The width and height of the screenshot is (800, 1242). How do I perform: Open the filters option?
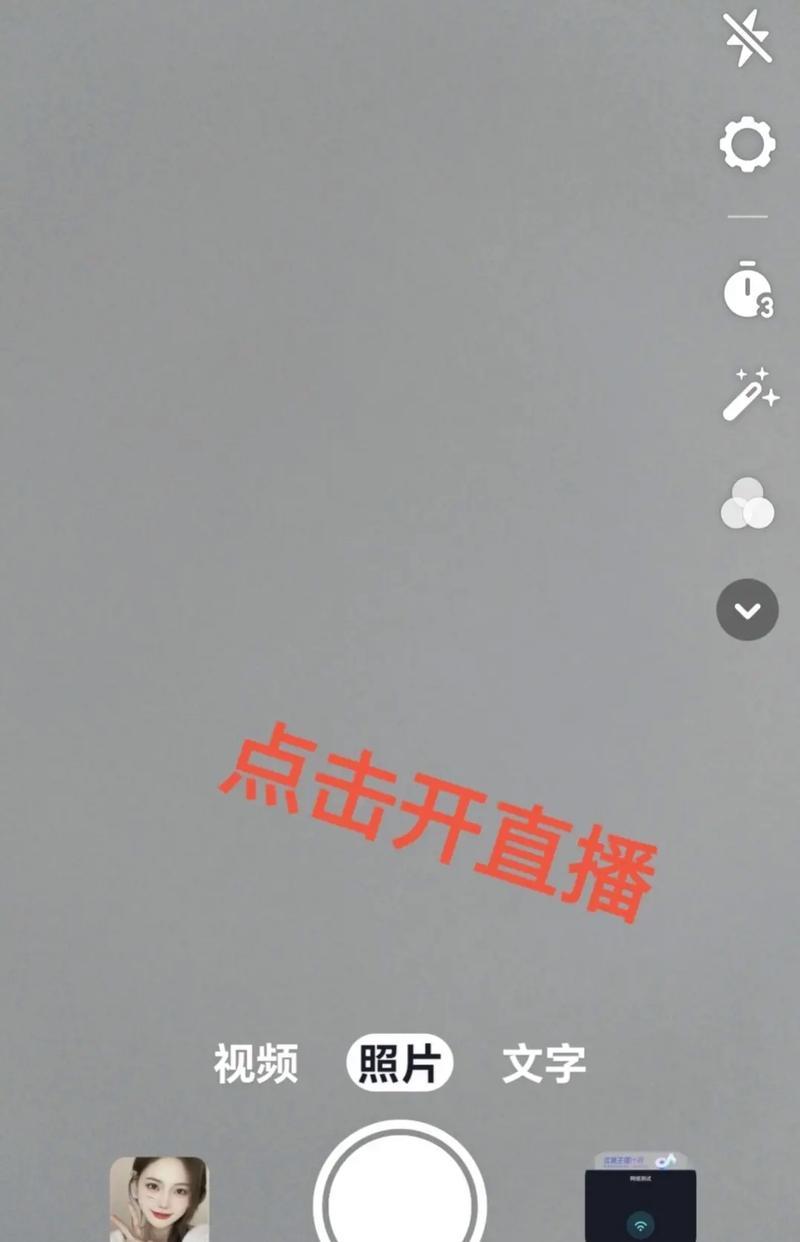pyautogui.click(x=748, y=503)
